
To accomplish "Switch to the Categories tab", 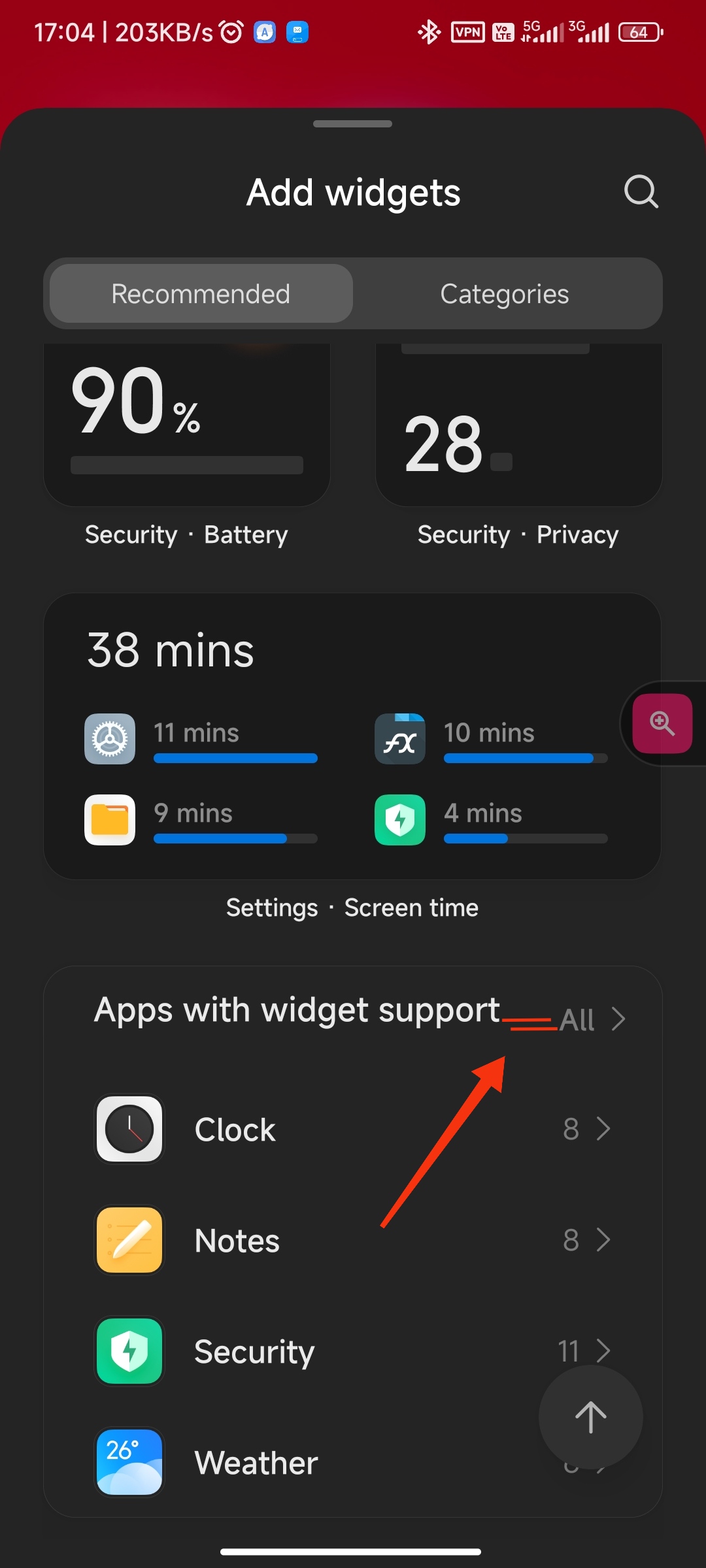I will pos(505,294).
